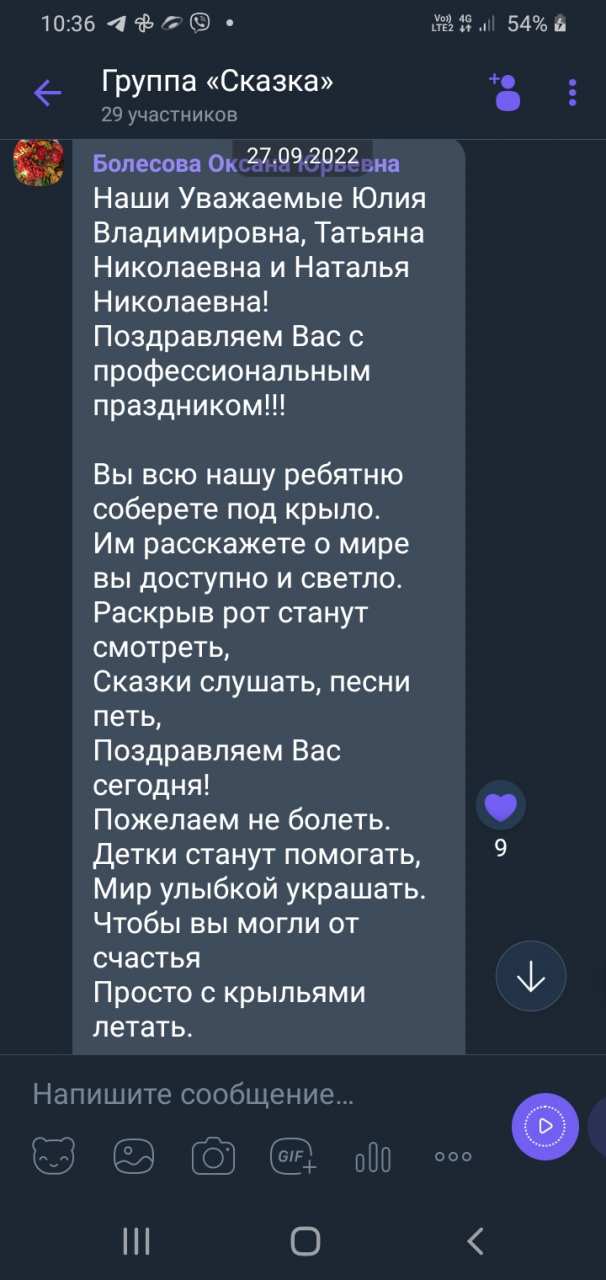Go to the Android home screen

coord(304,1241)
